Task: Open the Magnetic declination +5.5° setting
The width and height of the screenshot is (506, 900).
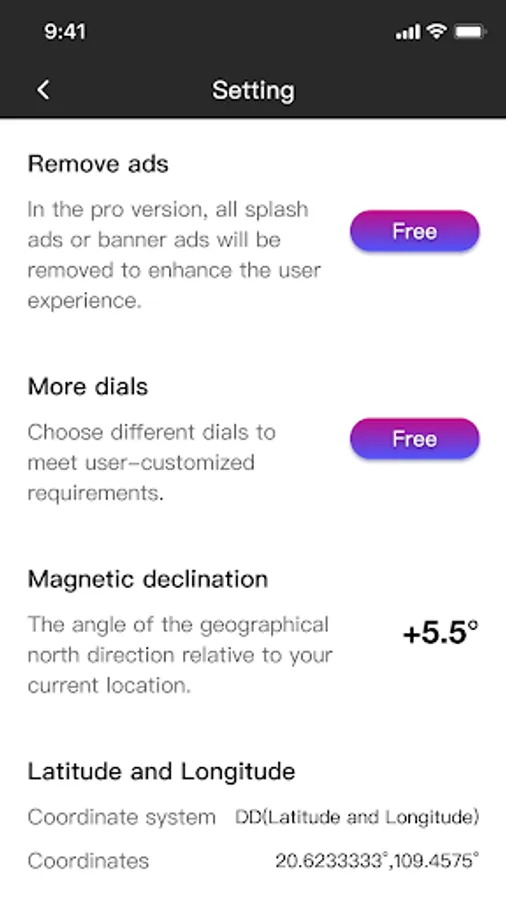Action: pyautogui.click(x=440, y=633)
